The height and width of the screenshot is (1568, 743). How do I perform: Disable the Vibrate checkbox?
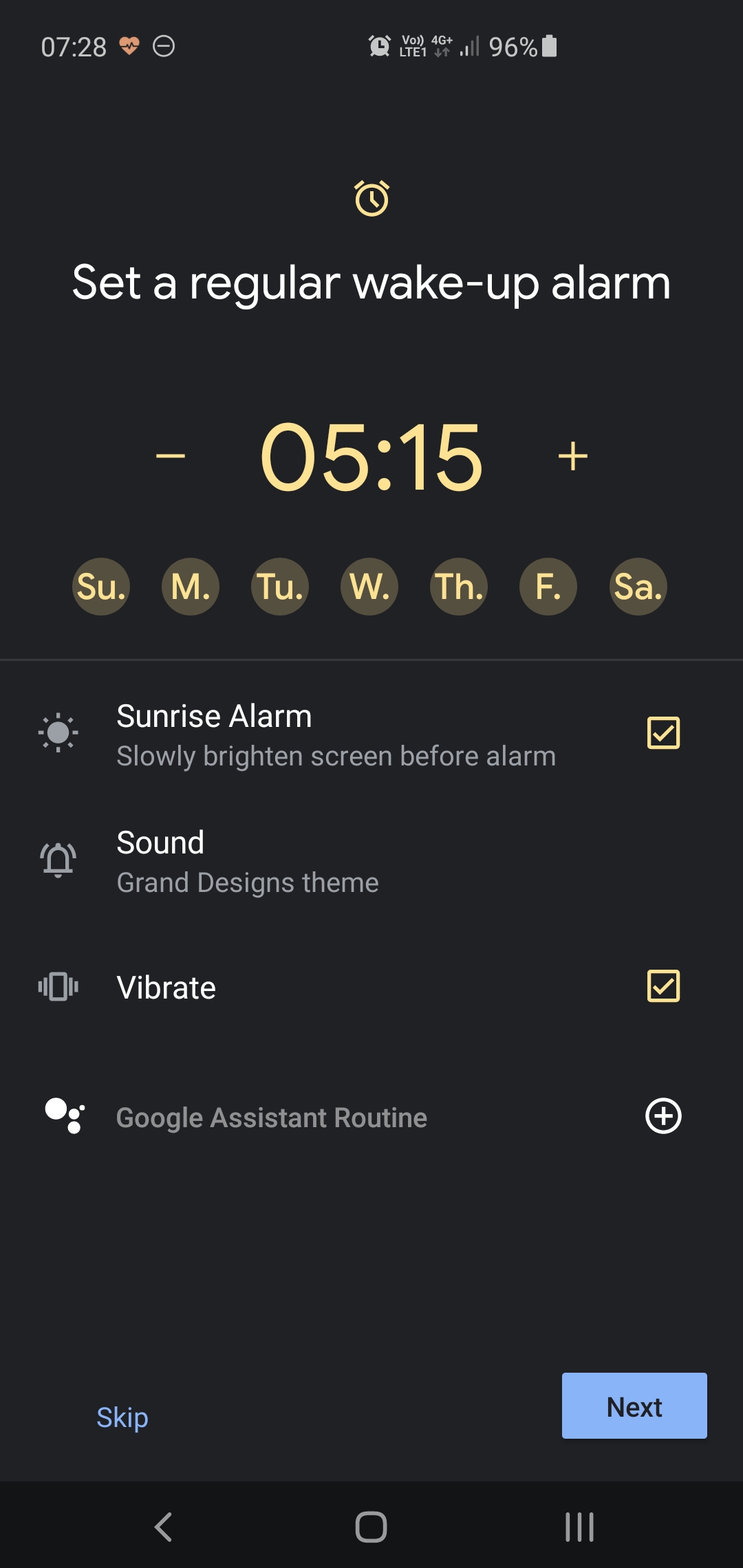coord(664,986)
